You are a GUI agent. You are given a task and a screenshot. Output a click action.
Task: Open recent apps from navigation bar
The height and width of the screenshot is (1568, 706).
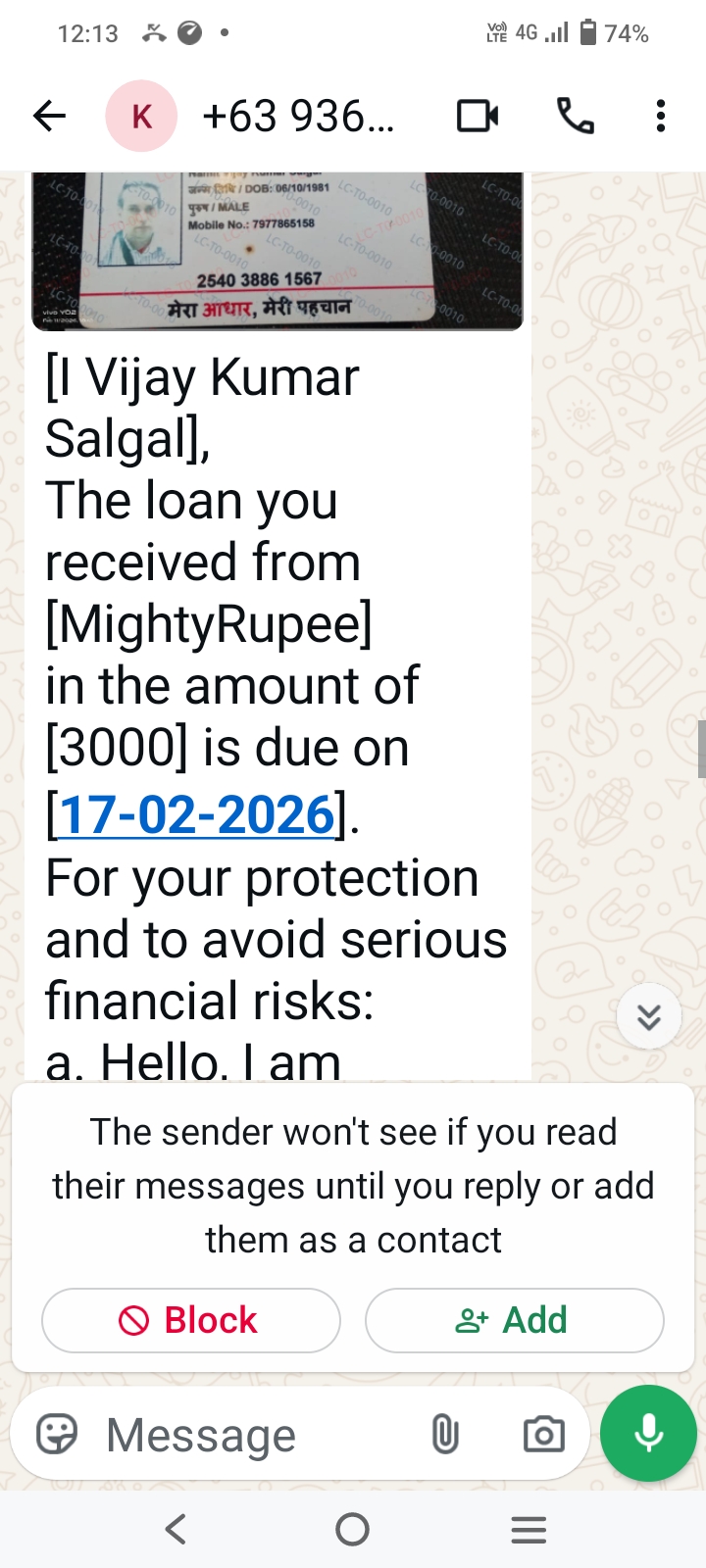529,1530
